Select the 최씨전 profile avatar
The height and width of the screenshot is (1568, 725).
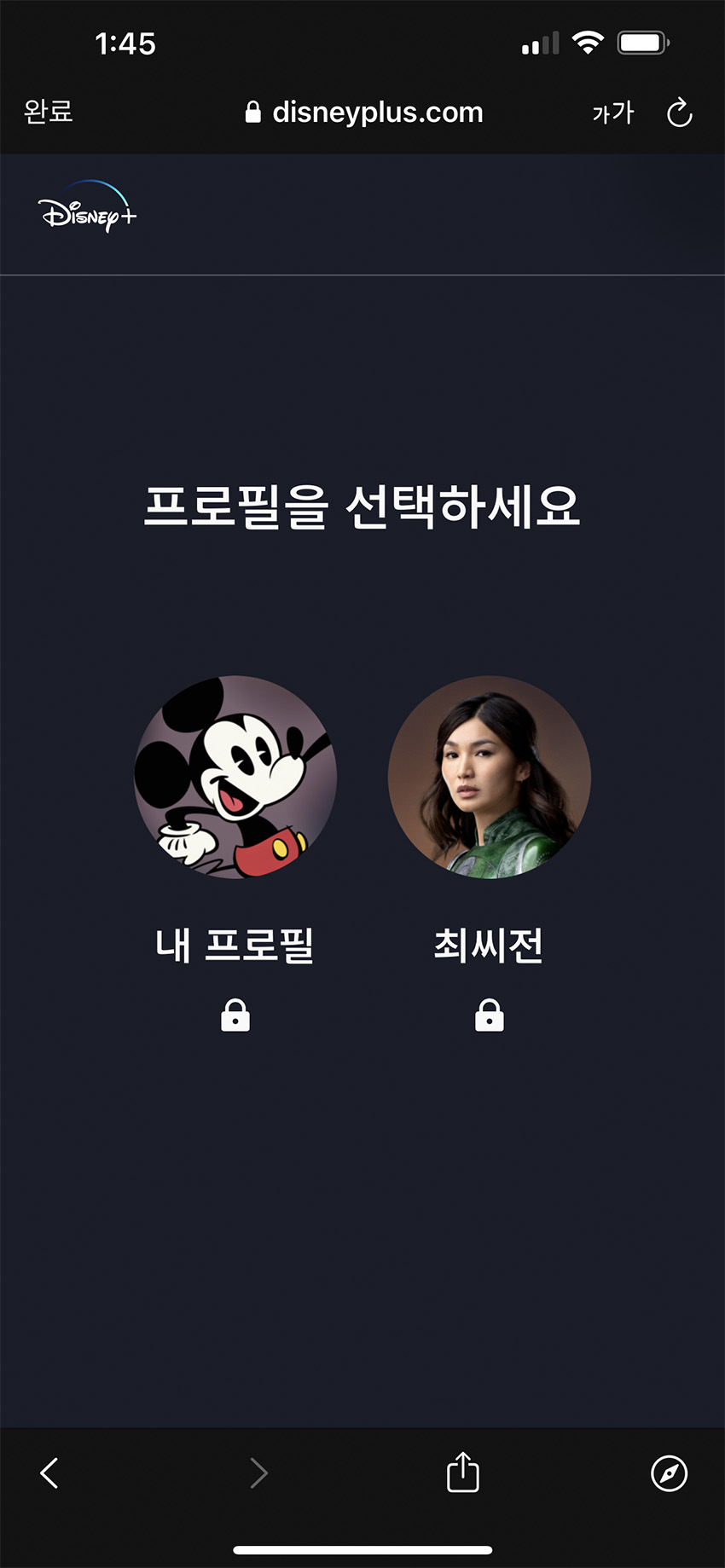pos(489,777)
